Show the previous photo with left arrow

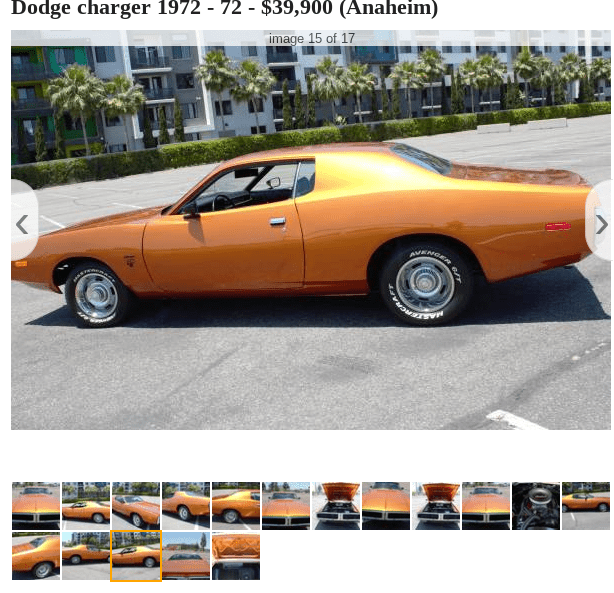click(x=22, y=222)
